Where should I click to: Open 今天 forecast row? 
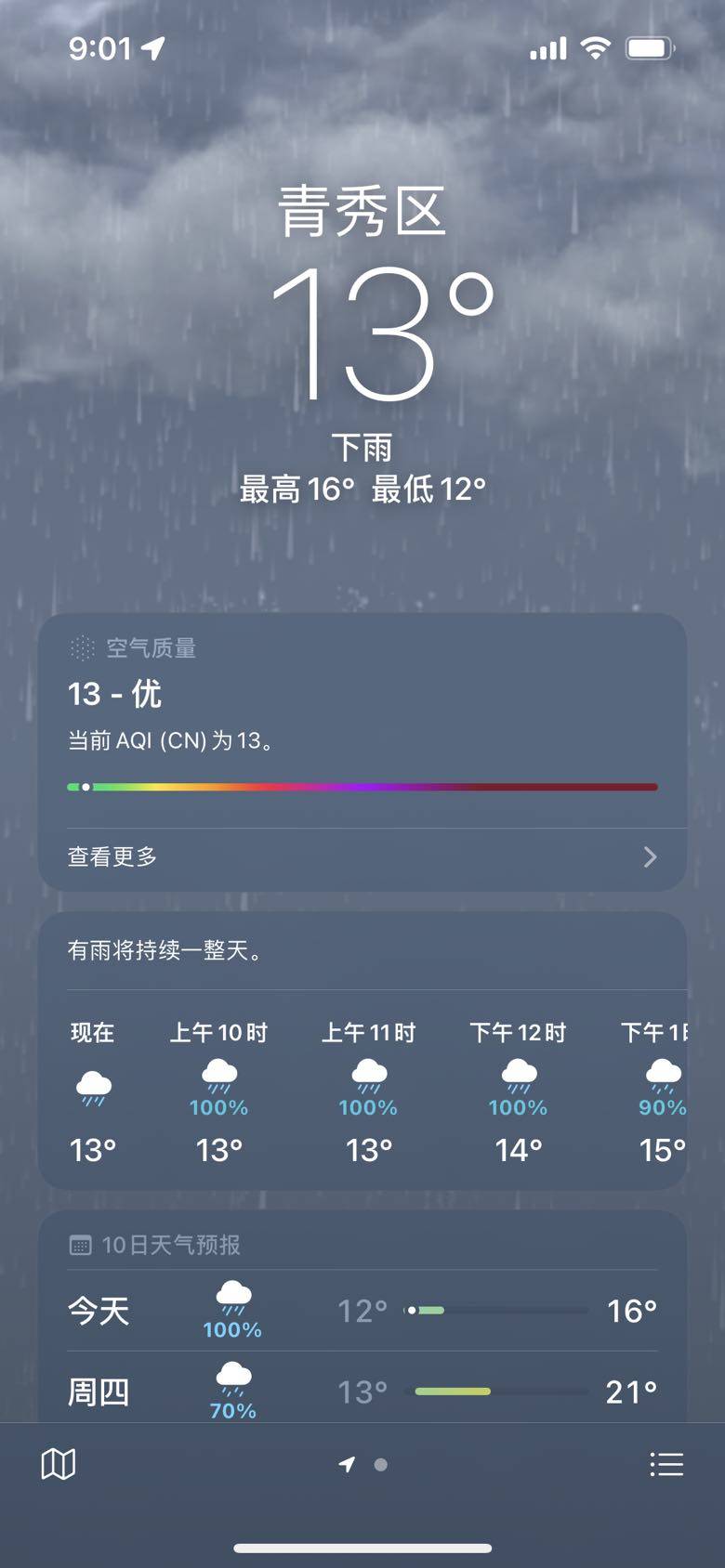coord(362,1311)
